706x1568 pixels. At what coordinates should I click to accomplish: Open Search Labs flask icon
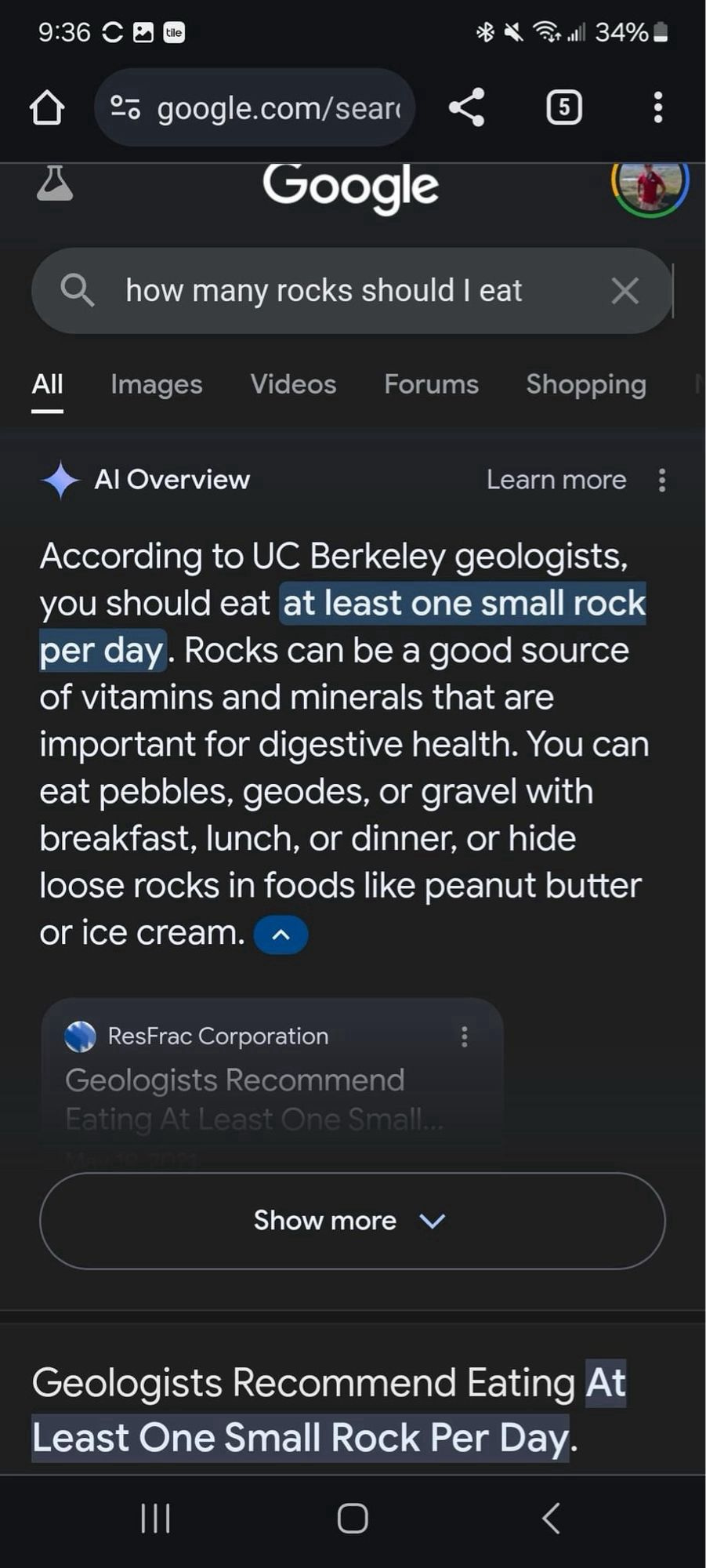point(55,183)
